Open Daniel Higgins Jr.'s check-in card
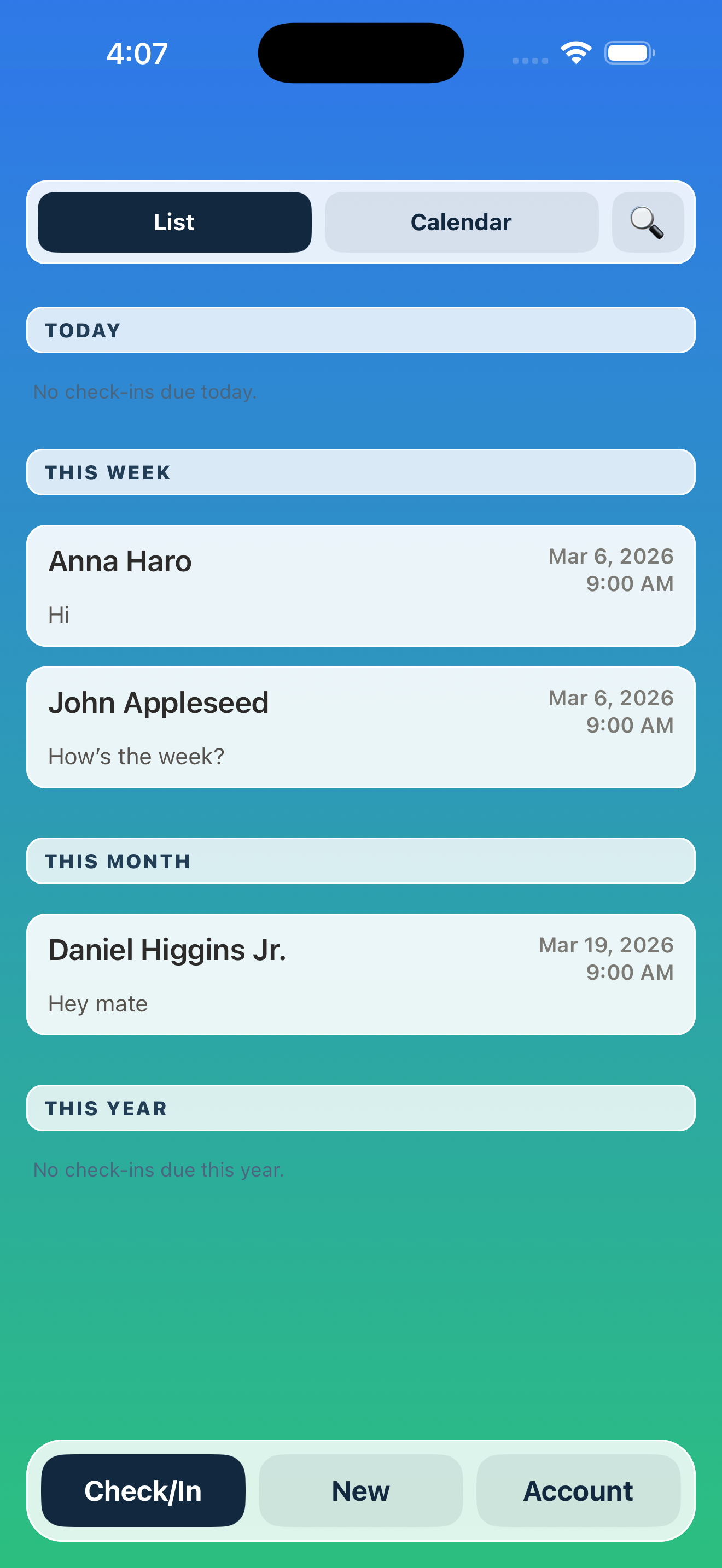Image resolution: width=722 pixels, height=1568 pixels. pyautogui.click(x=361, y=974)
